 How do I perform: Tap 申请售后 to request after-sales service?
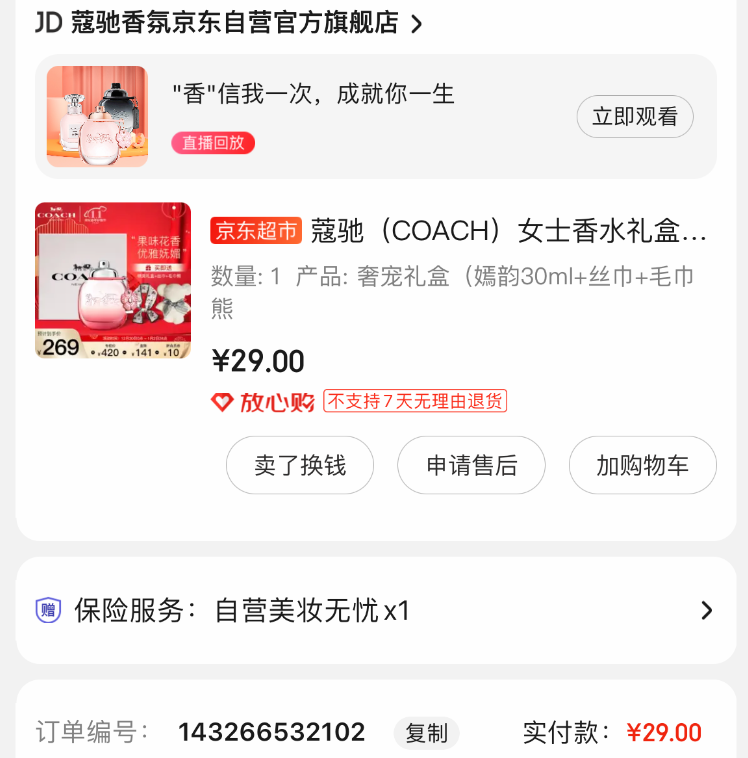point(472,465)
